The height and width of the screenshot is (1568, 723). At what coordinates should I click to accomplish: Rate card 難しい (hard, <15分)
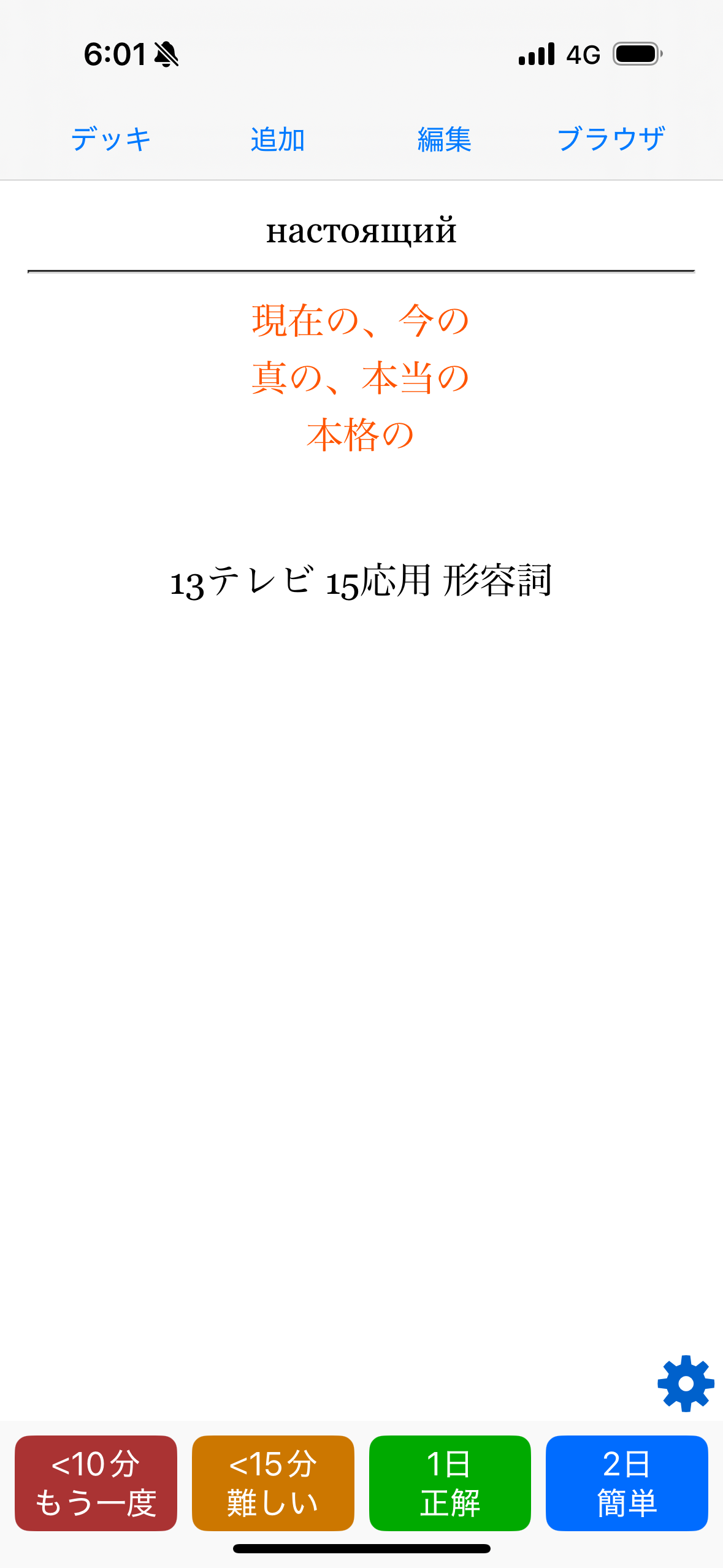point(273,1482)
